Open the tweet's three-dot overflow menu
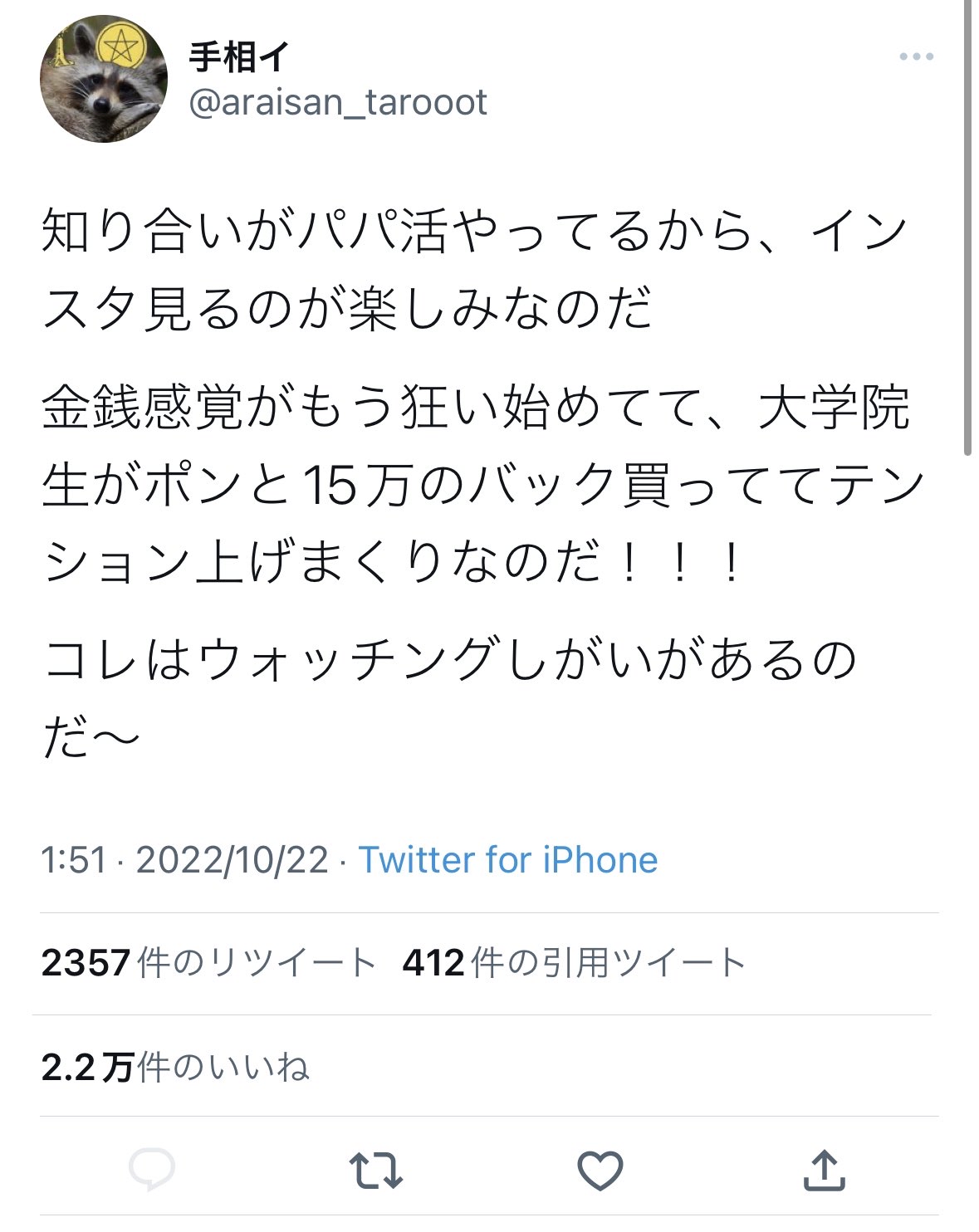This screenshot has width=979, height=1232. pos(916,57)
